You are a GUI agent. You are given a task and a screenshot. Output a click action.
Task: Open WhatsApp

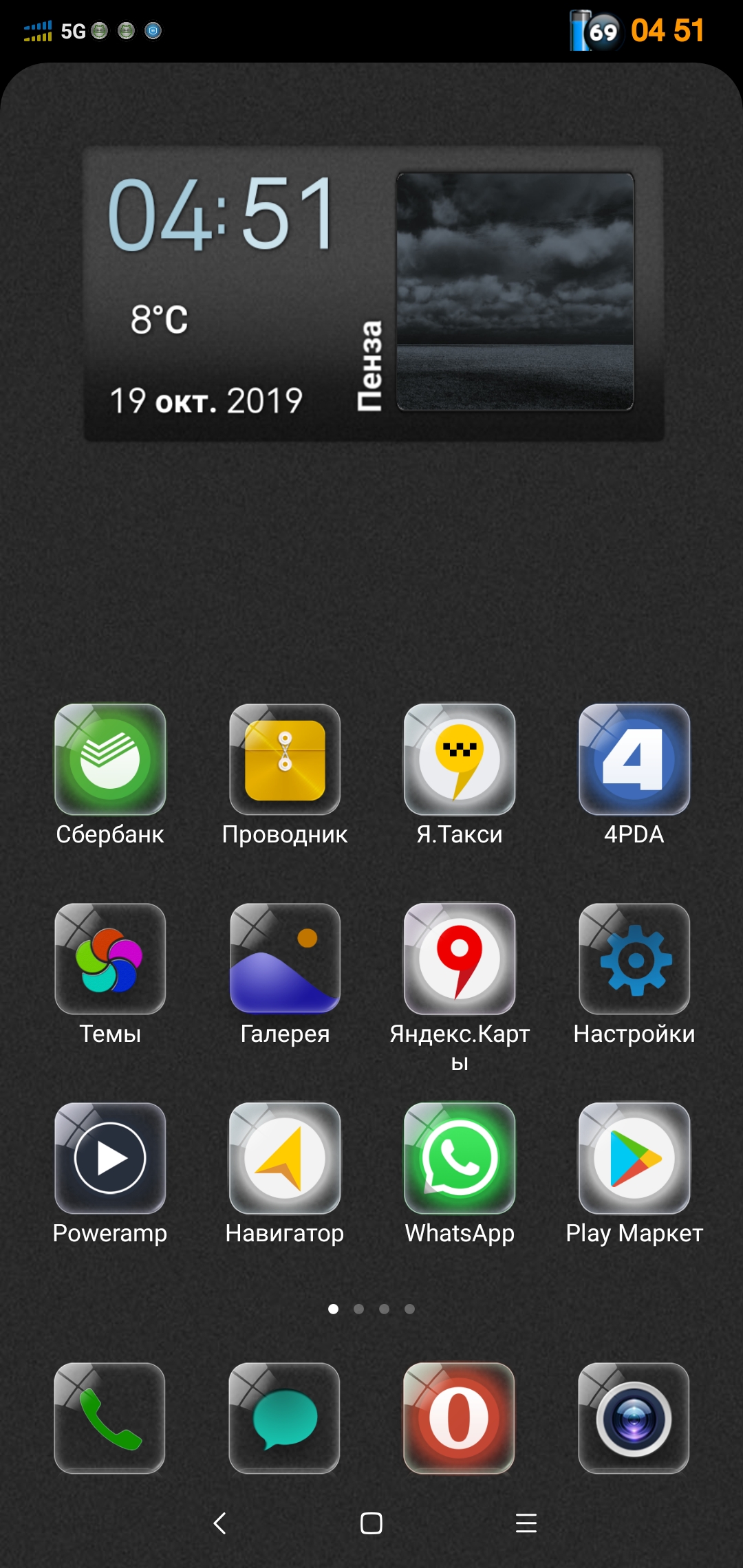point(460,1158)
